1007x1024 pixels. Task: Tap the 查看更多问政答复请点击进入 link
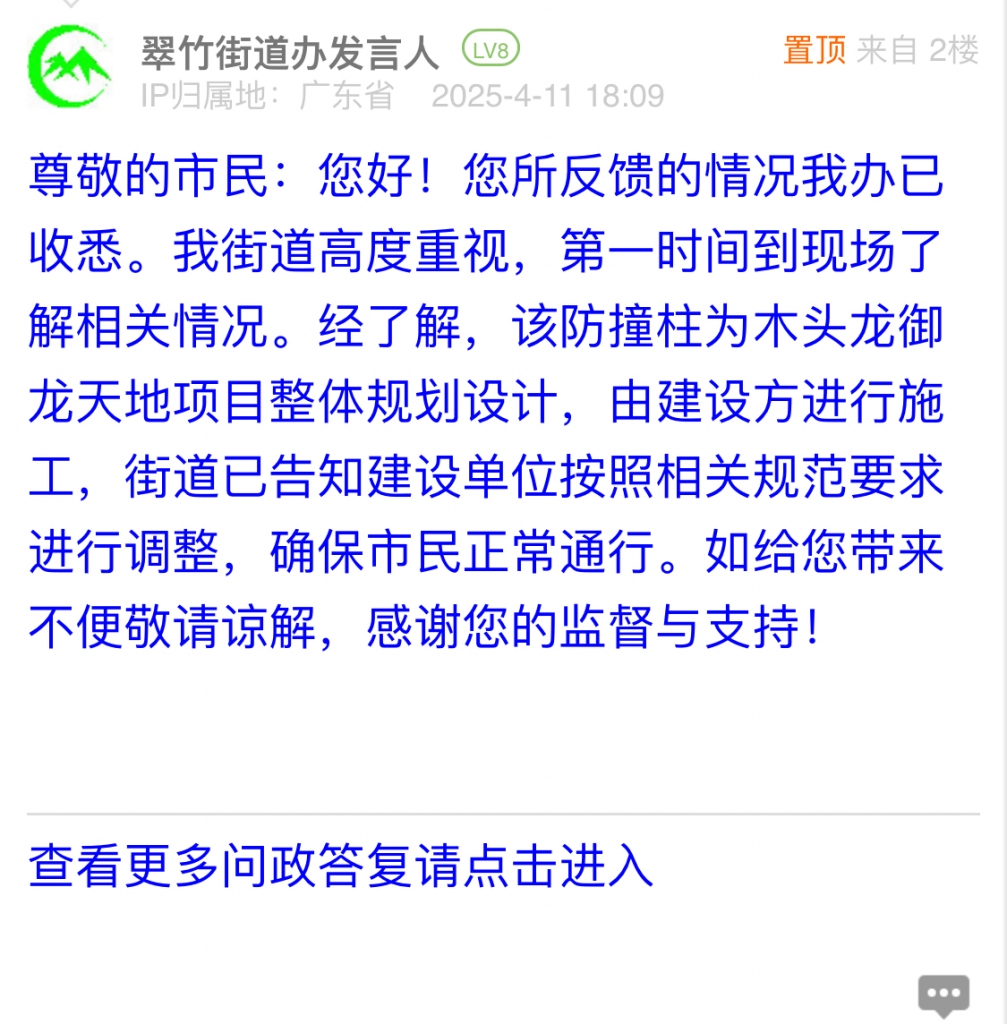pos(341,866)
